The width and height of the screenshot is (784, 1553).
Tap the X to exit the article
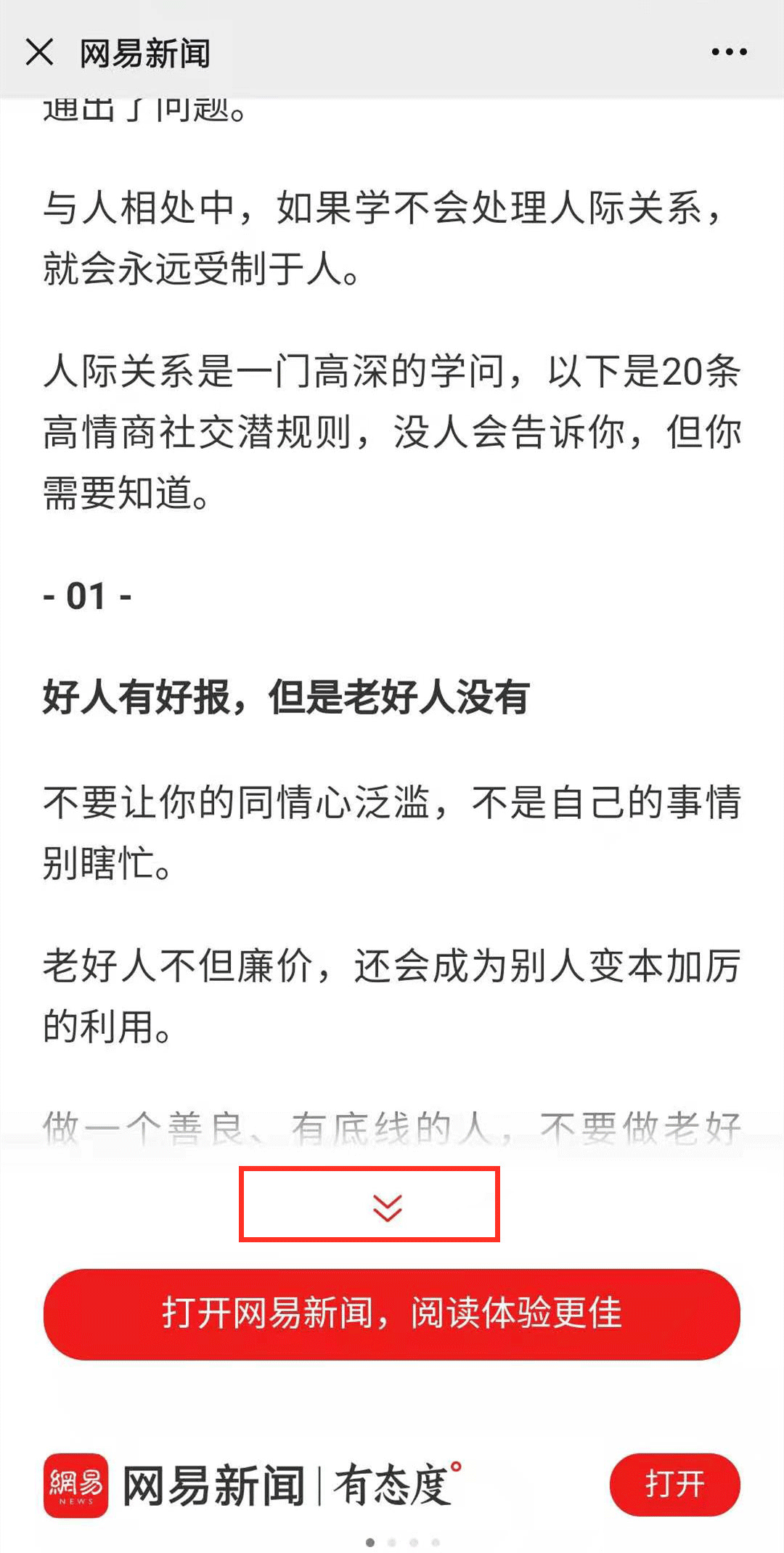40,52
